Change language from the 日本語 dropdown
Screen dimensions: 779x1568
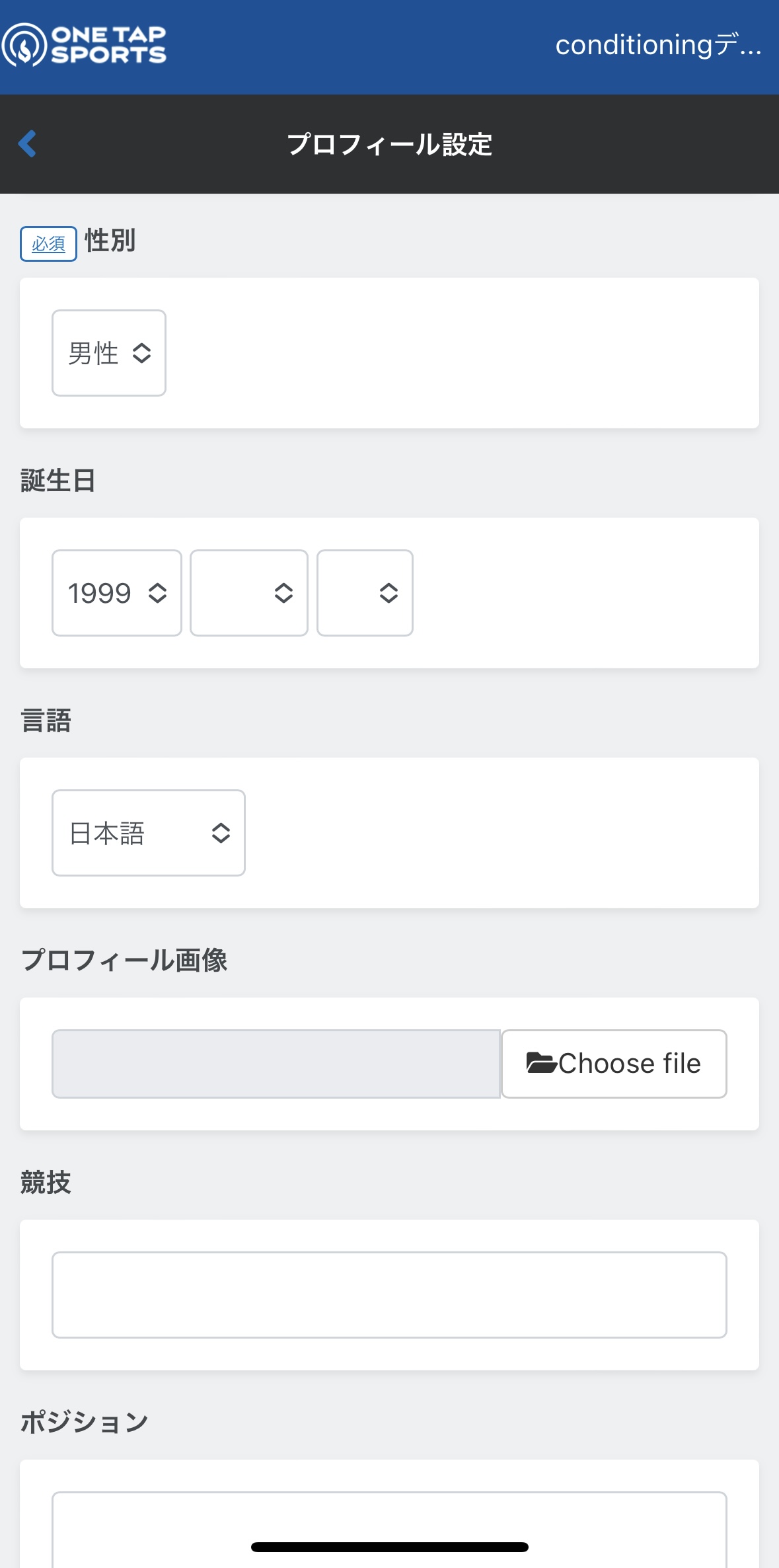click(149, 833)
